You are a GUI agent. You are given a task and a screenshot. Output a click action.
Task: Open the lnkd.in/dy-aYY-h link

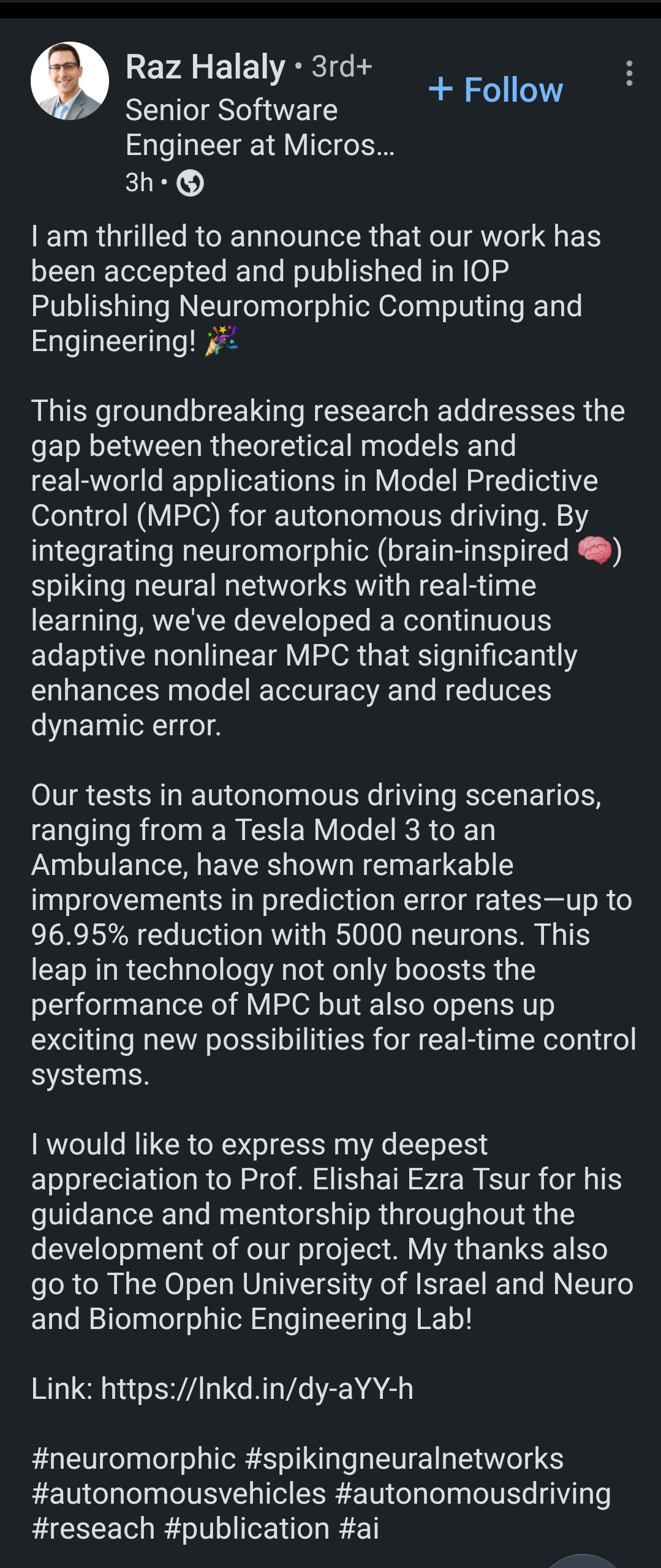(x=257, y=1389)
